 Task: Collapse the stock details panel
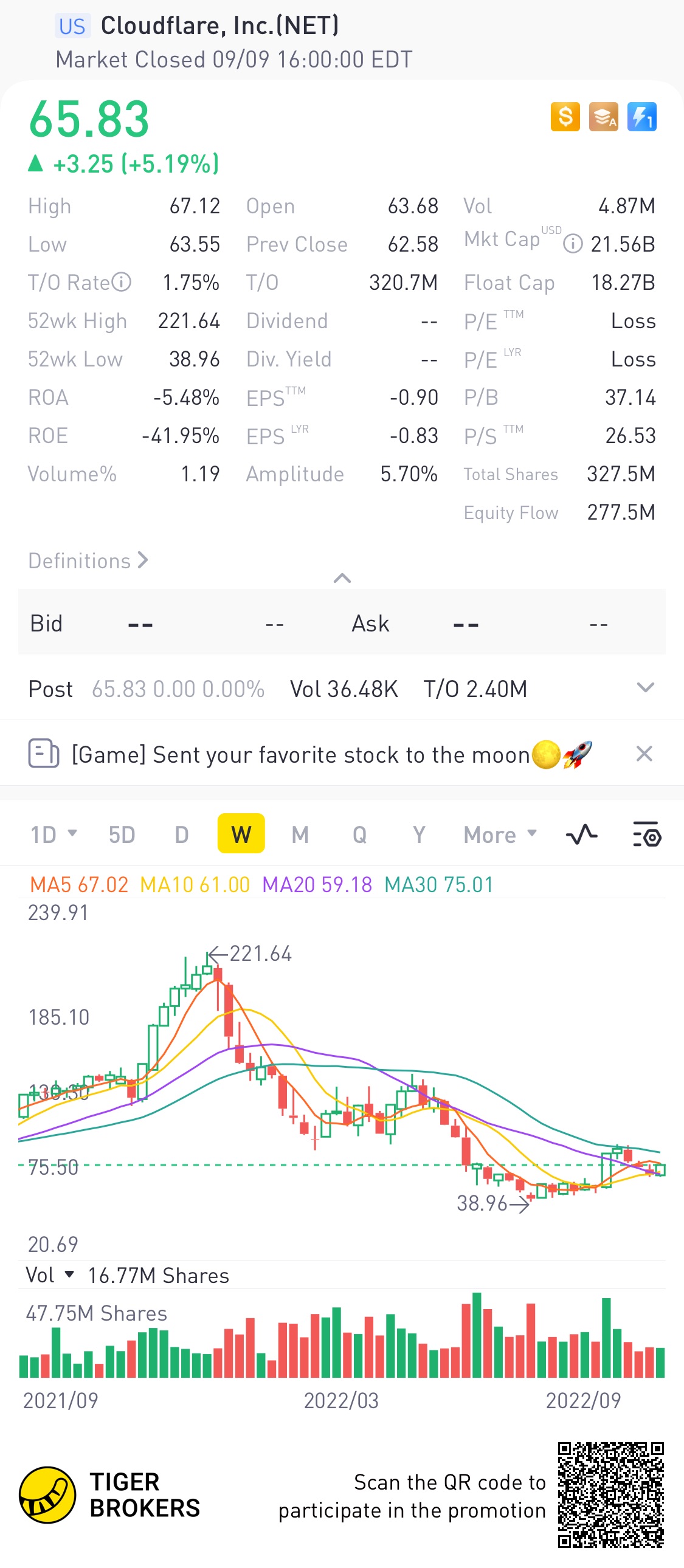coord(342,578)
